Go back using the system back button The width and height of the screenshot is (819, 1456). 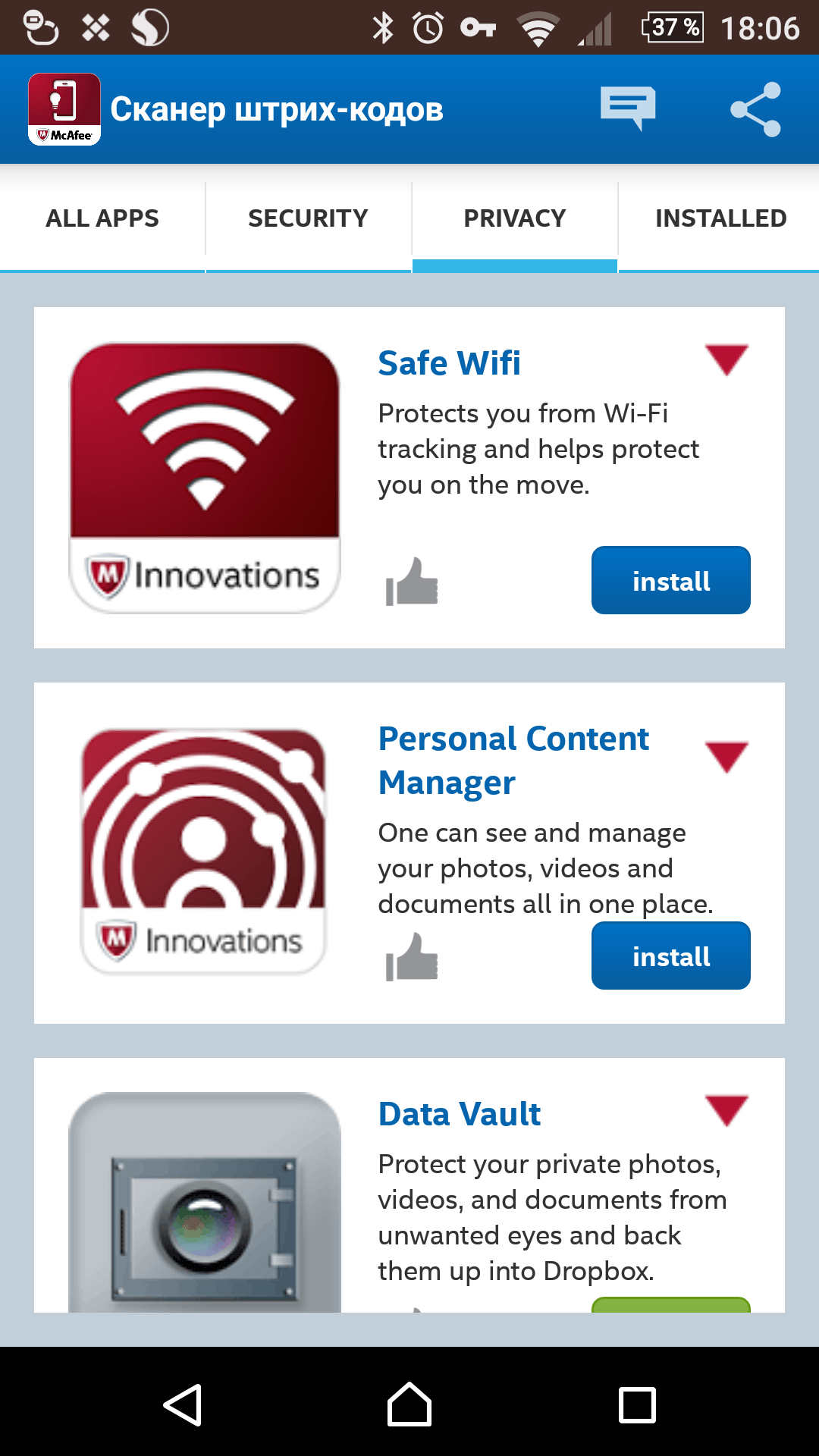click(183, 1404)
